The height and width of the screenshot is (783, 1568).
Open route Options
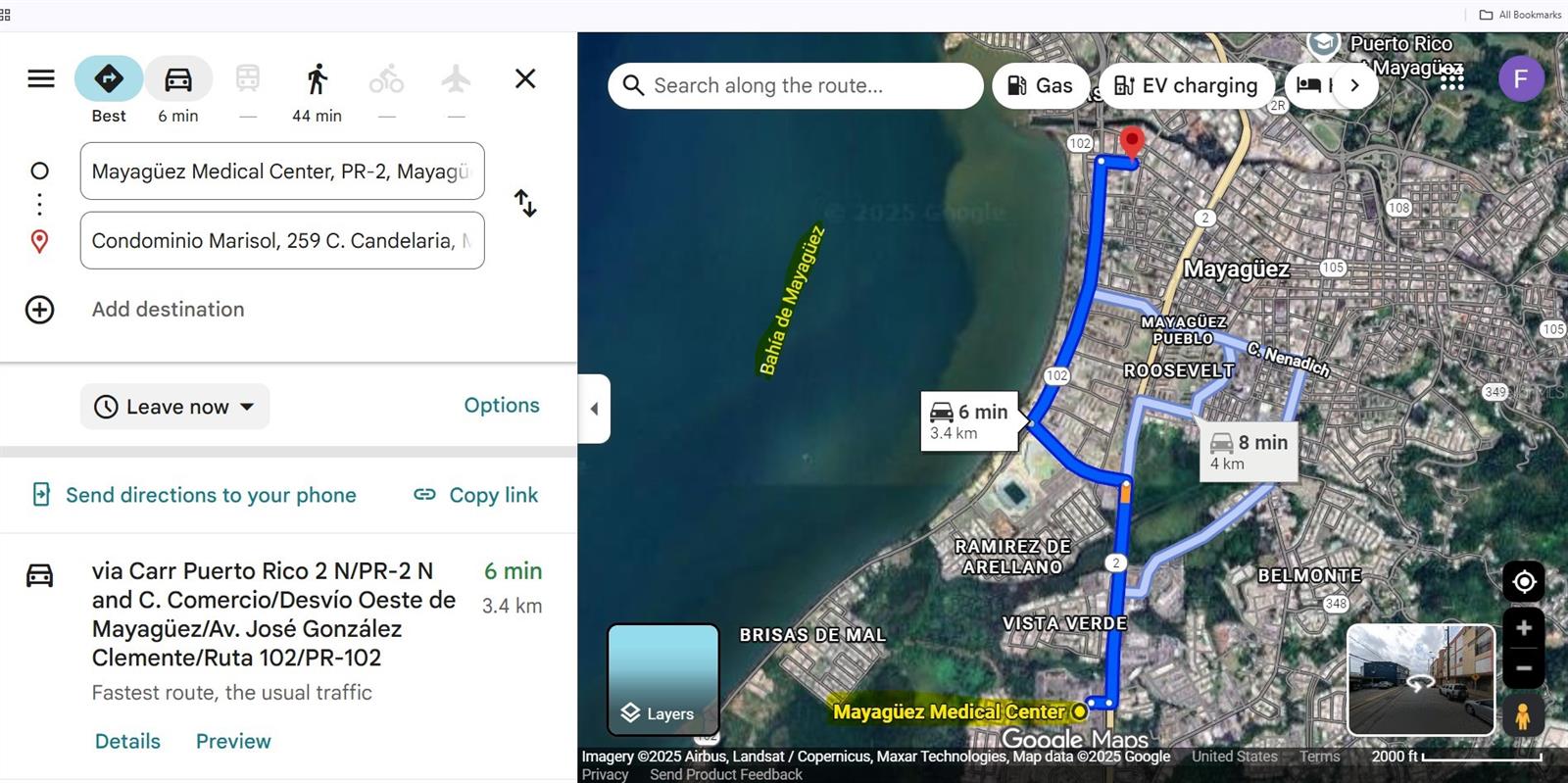point(502,406)
